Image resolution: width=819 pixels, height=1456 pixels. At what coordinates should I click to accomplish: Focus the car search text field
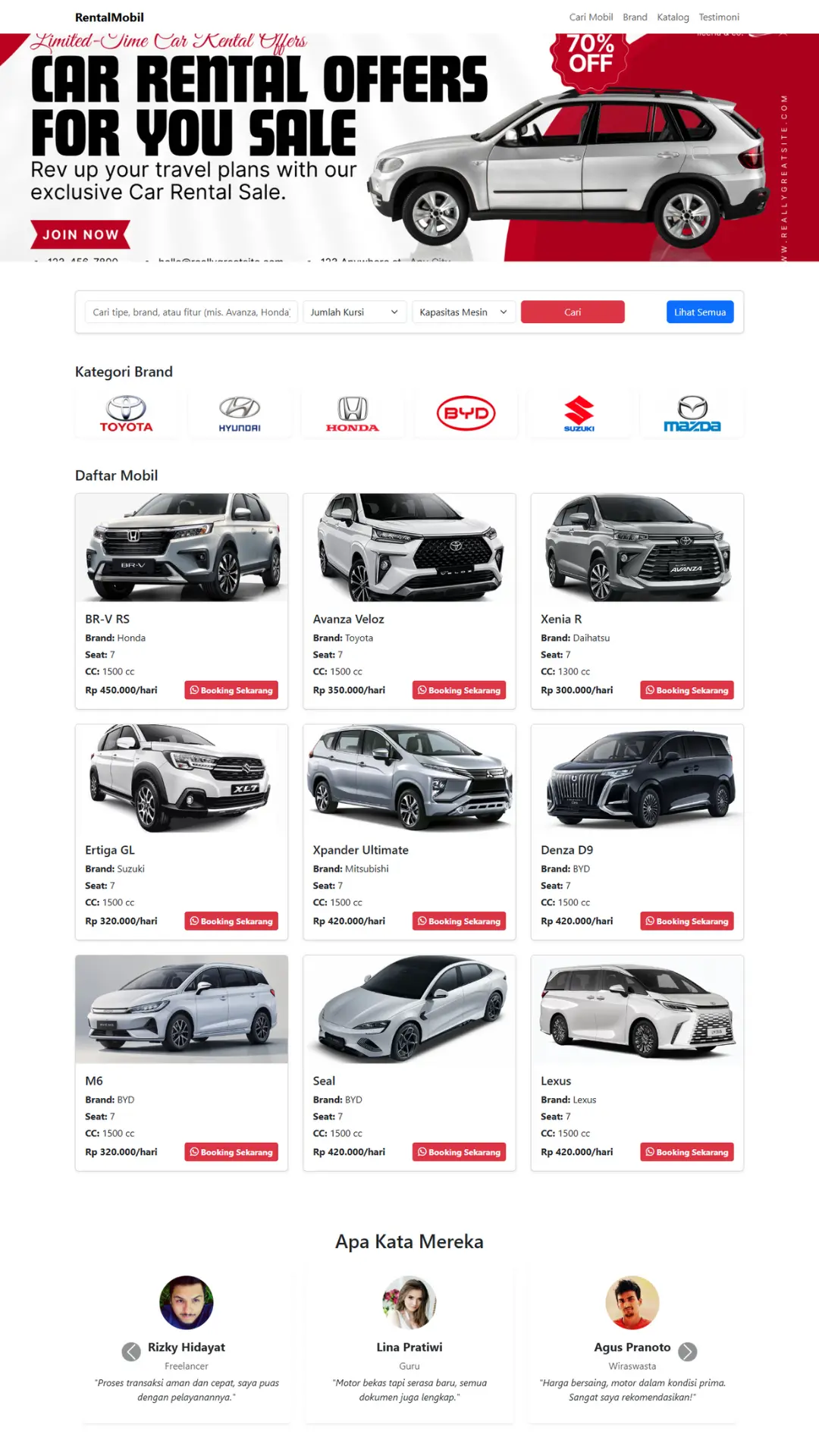click(x=190, y=312)
